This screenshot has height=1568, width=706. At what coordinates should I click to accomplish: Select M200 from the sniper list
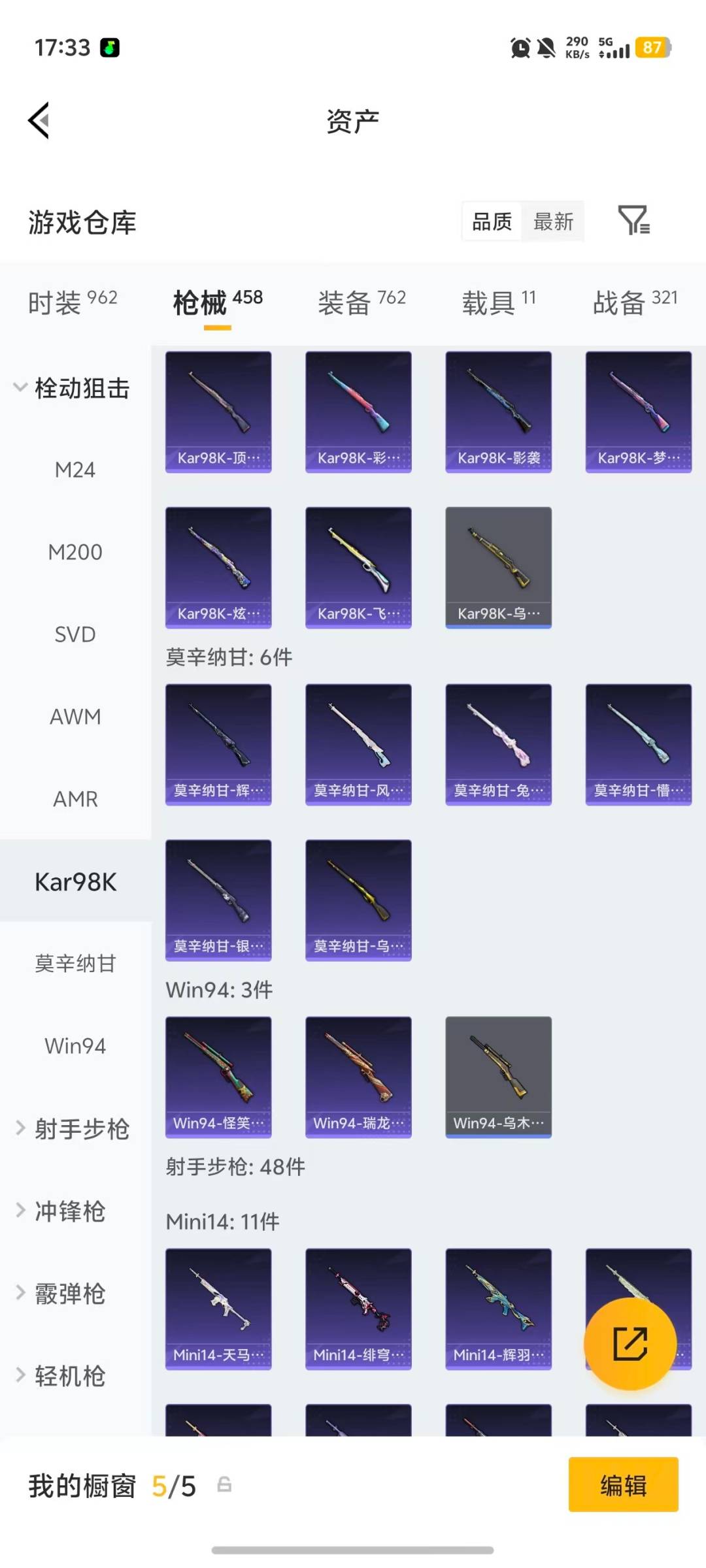tap(77, 551)
